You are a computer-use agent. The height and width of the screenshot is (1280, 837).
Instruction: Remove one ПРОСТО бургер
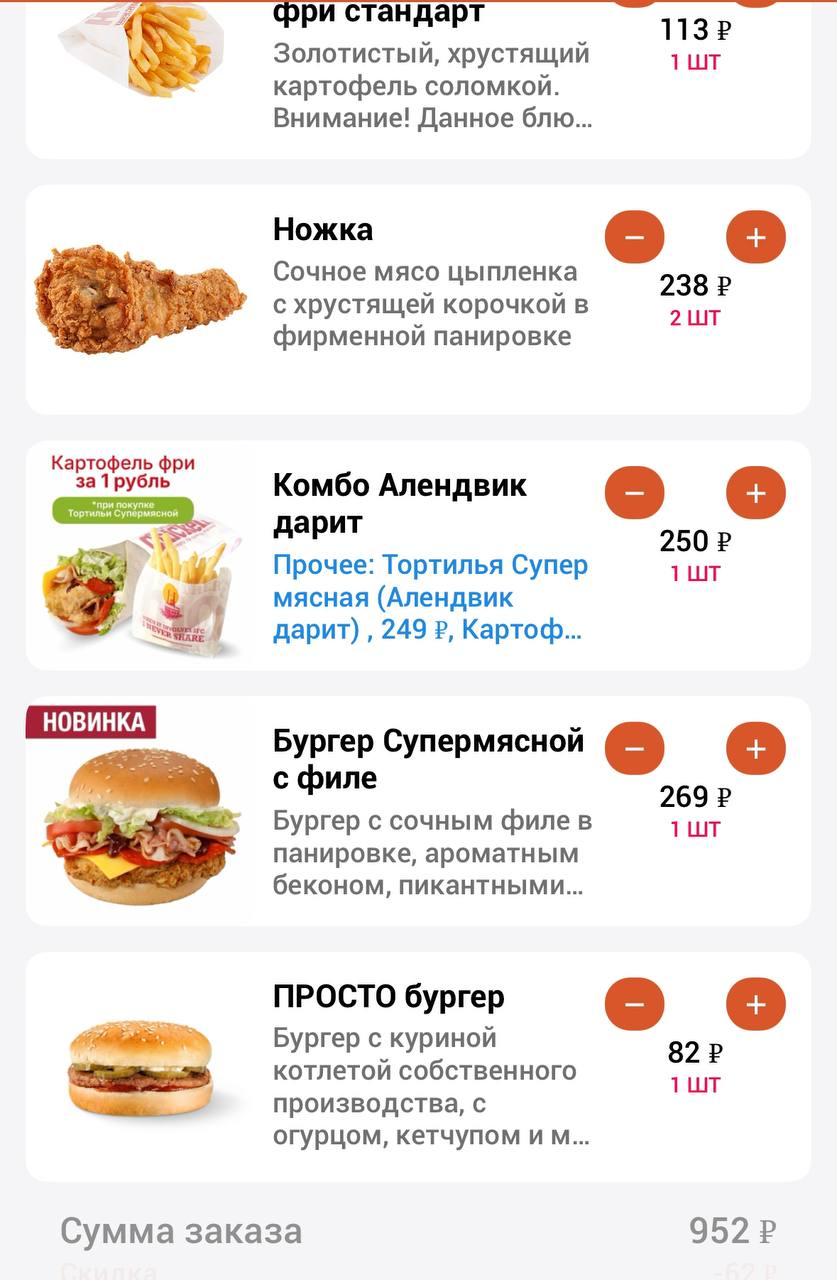(635, 1004)
